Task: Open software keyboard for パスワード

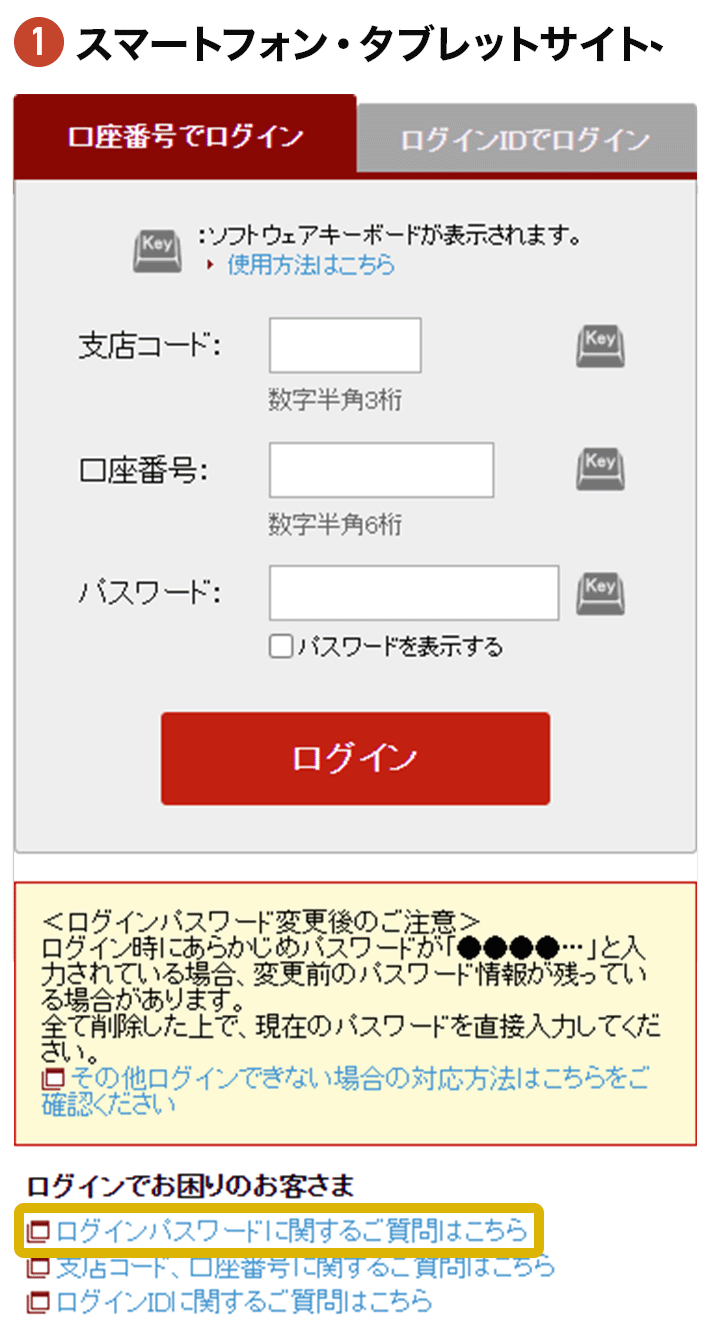Action: (x=600, y=593)
